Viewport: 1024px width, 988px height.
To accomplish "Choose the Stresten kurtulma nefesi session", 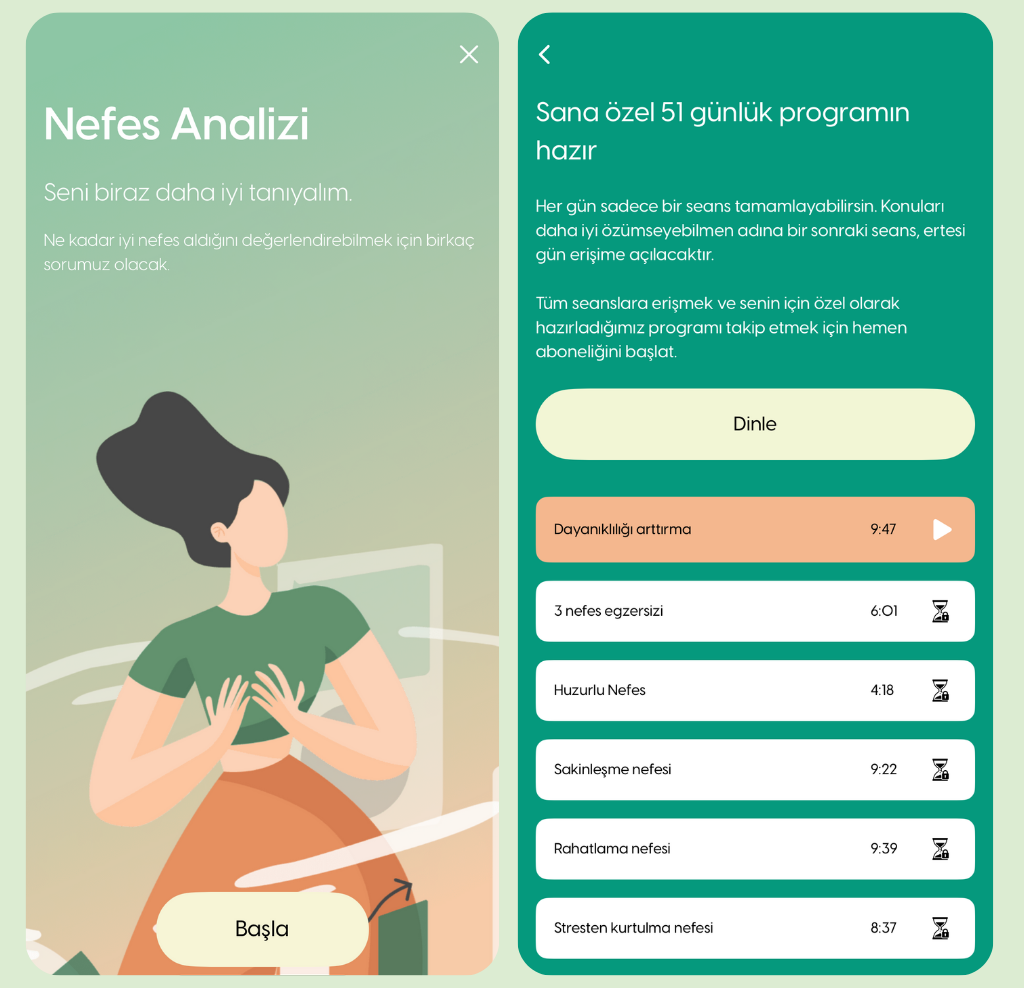I will coord(754,928).
